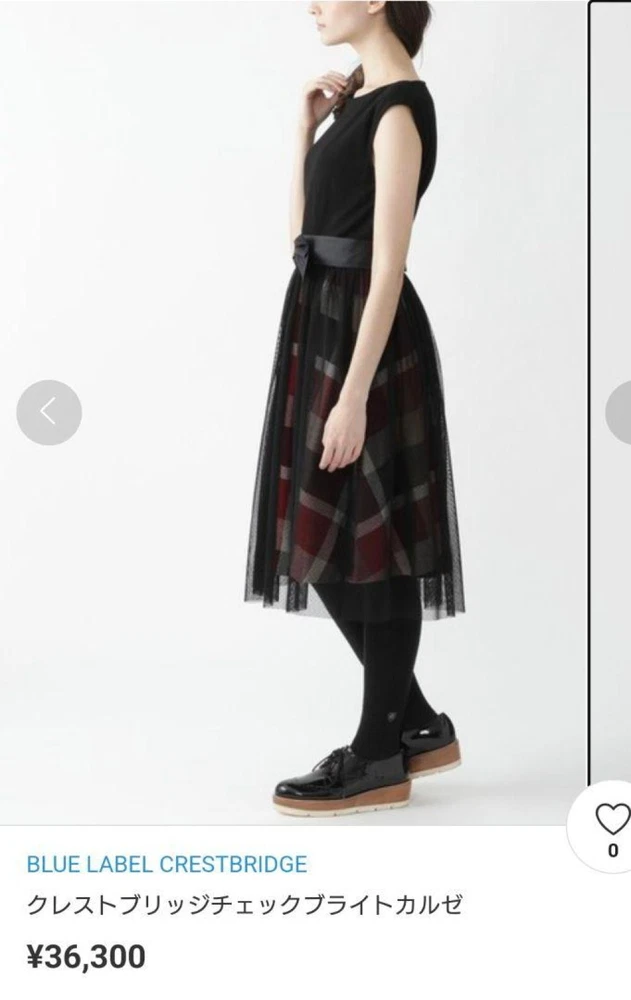Add this item to favorites with heart

(612, 820)
